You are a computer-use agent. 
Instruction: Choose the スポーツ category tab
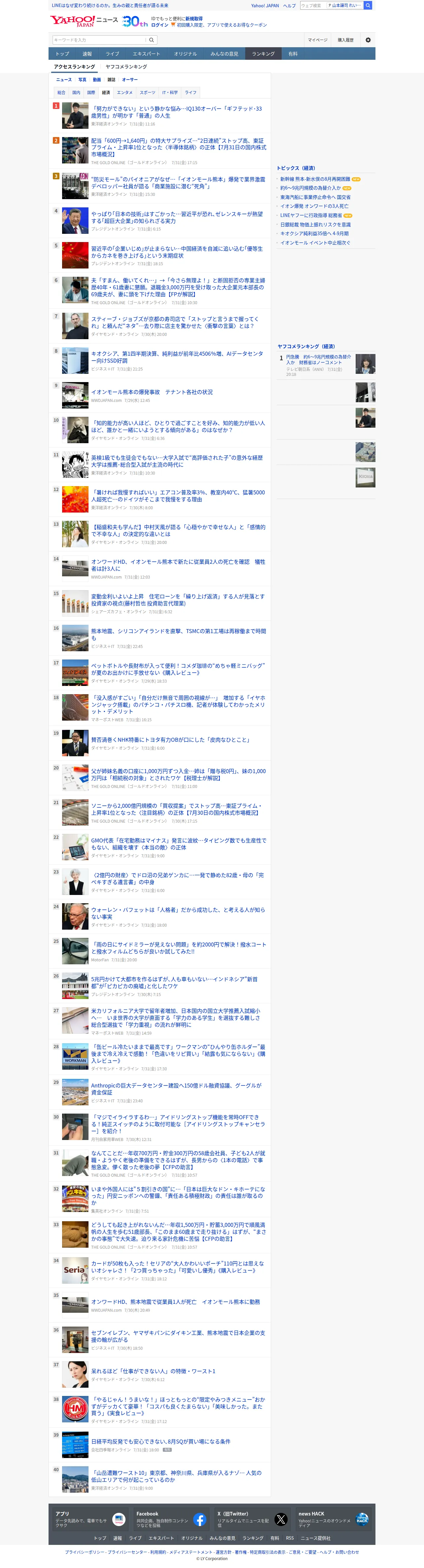(x=147, y=92)
